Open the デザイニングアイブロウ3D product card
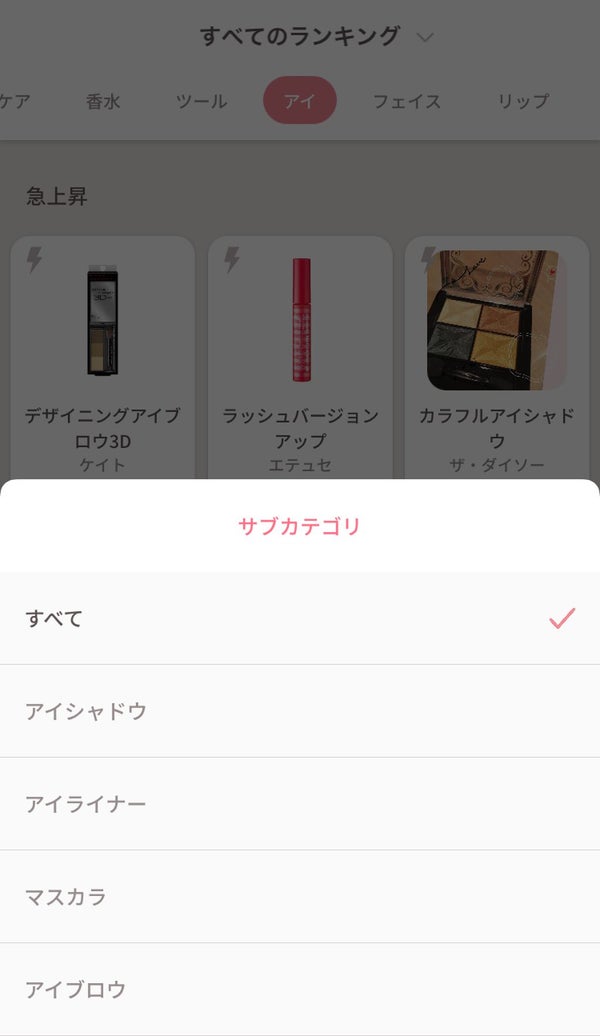Image resolution: width=600 pixels, height=1036 pixels. pos(102,358)
